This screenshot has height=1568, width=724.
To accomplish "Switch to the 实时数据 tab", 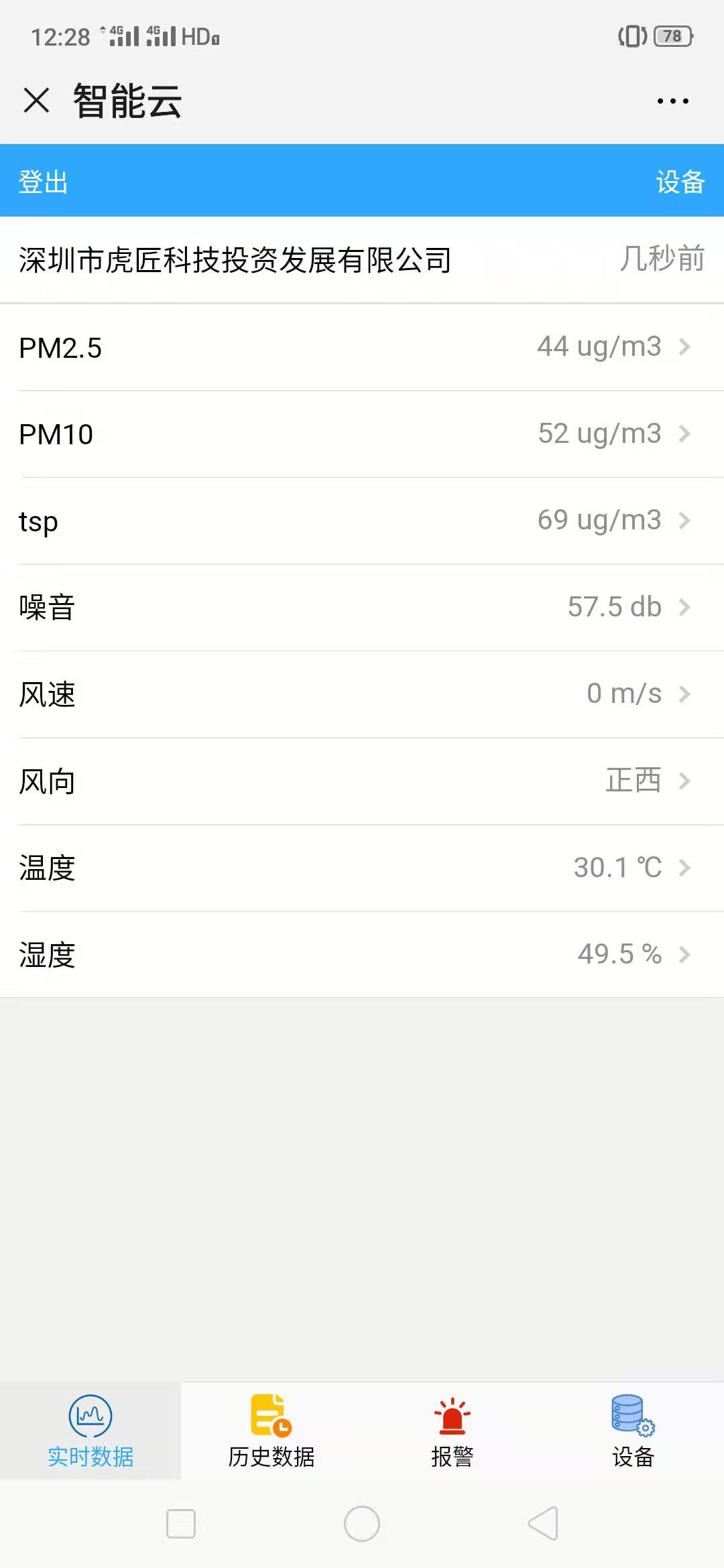I will (x=90, y=1431).
